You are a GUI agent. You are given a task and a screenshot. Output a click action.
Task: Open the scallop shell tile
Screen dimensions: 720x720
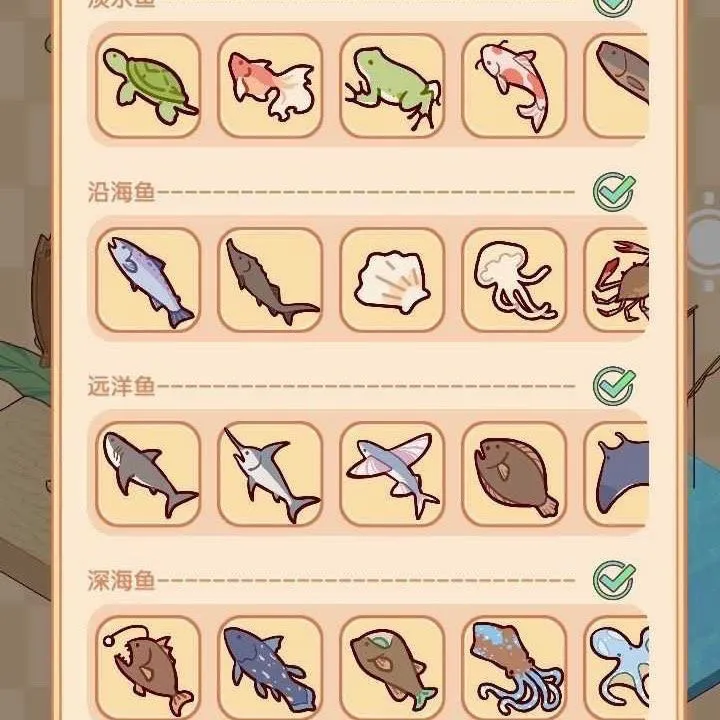(x=392, y=280)
